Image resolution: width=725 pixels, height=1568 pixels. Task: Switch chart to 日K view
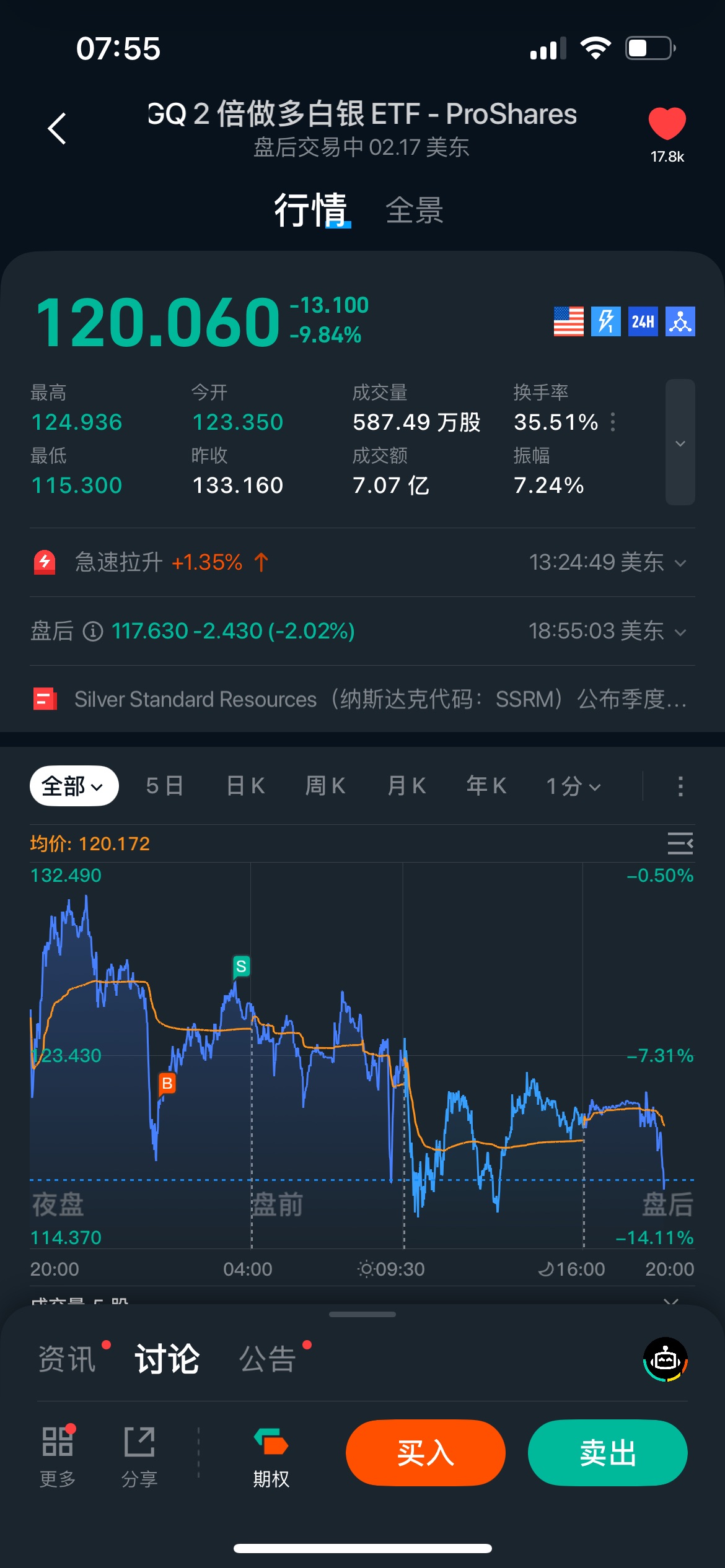pos(245,786)
